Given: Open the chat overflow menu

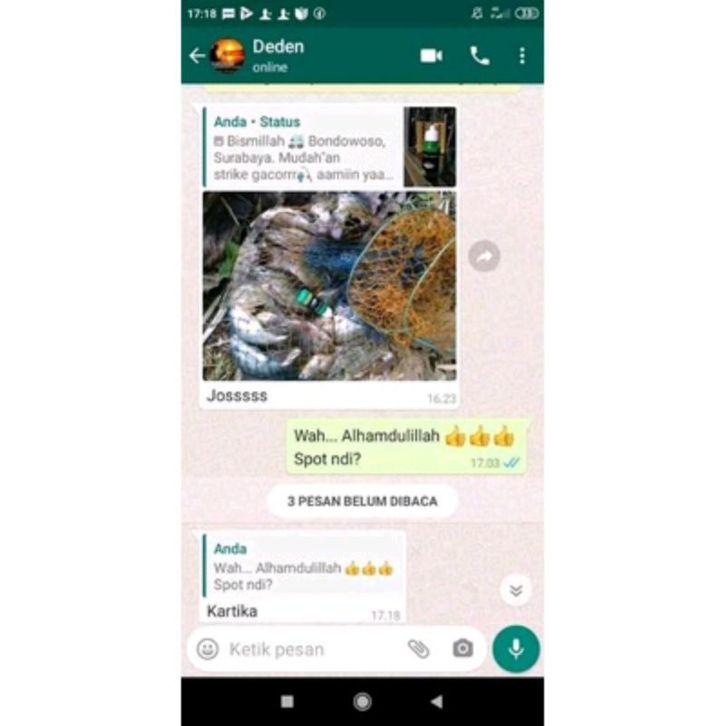Looking at the screenshot, I should point(522,56).
